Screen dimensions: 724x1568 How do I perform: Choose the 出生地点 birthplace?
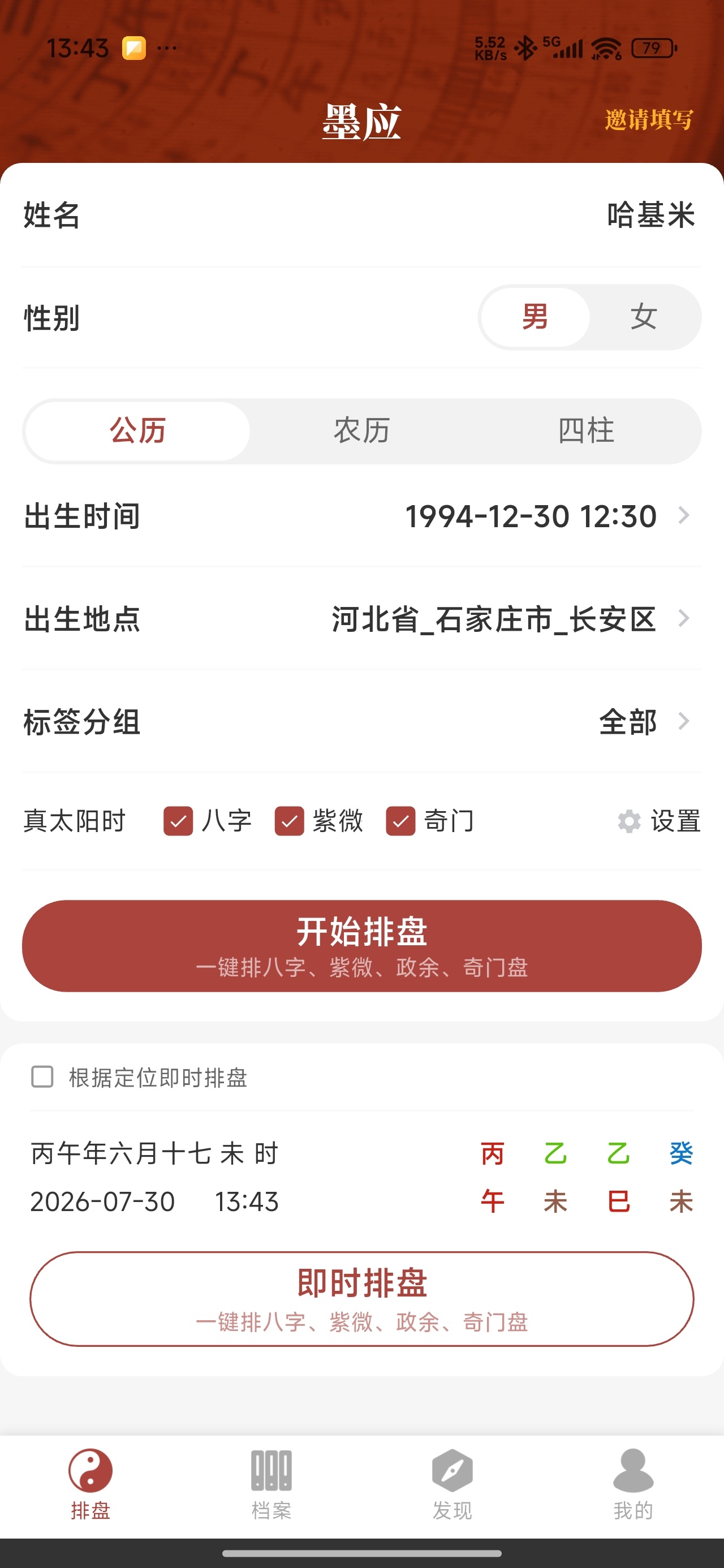click(361, 618)
